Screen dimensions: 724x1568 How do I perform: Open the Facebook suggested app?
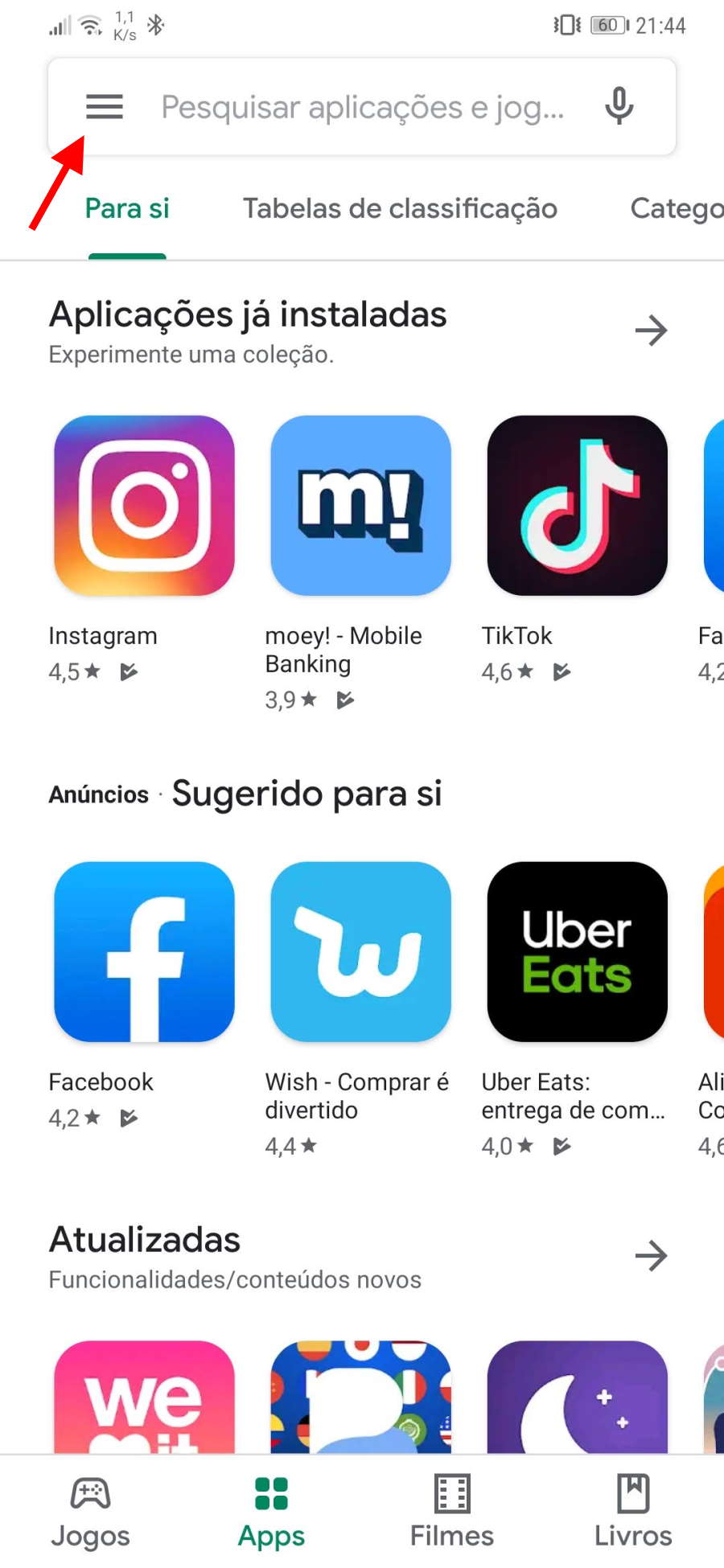[144, 951]
